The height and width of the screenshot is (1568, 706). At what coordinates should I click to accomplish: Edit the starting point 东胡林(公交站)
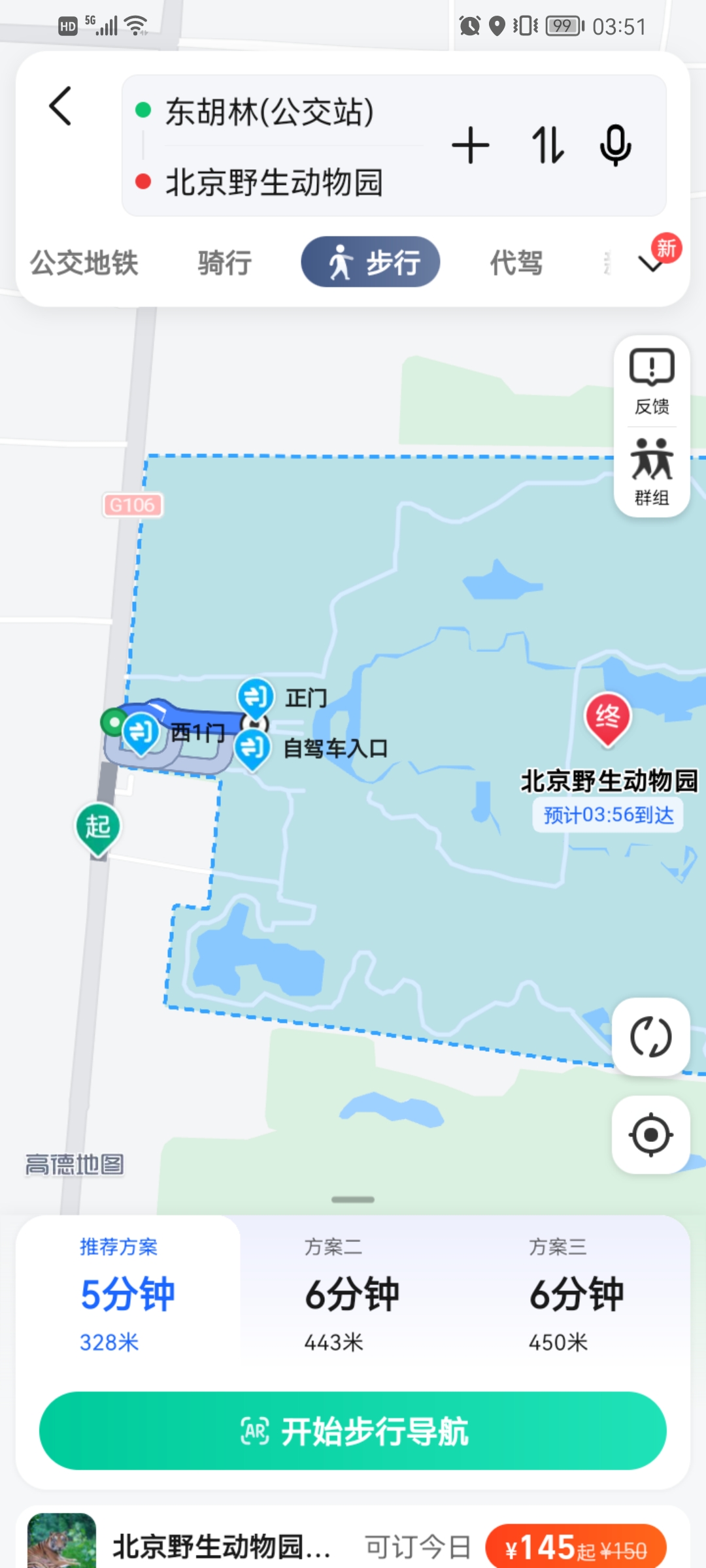[269, 111]
